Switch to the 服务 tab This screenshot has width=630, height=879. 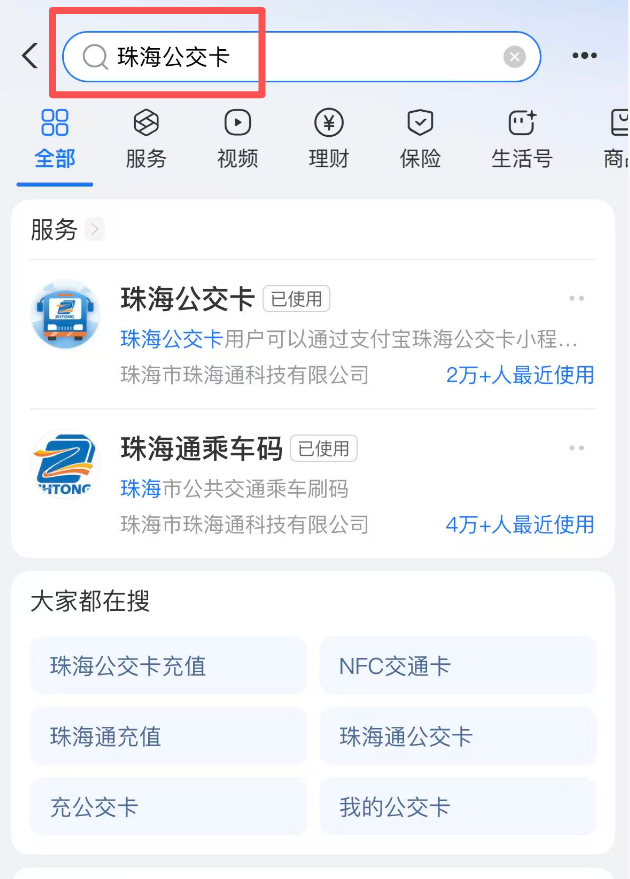point(146,140)
